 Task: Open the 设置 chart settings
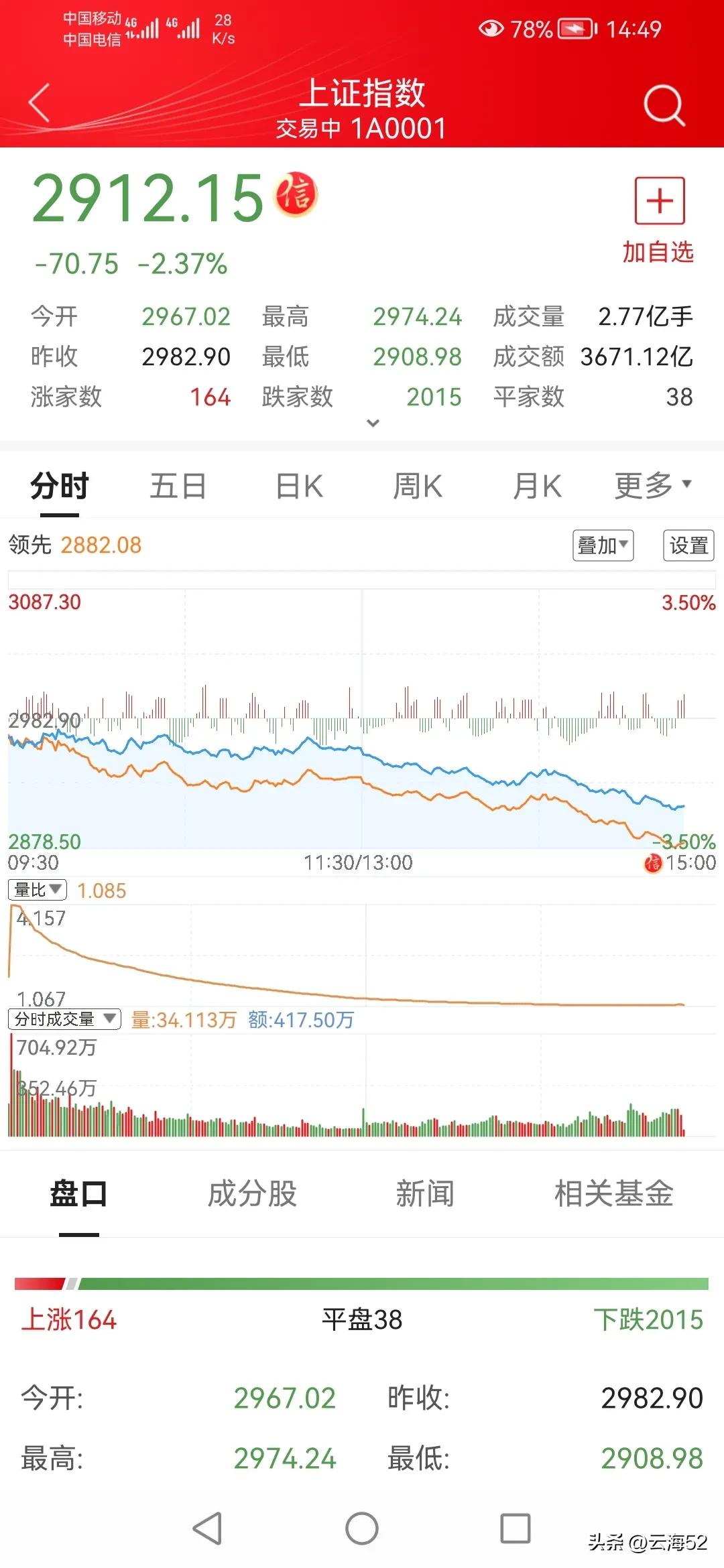tap(687, 545)
